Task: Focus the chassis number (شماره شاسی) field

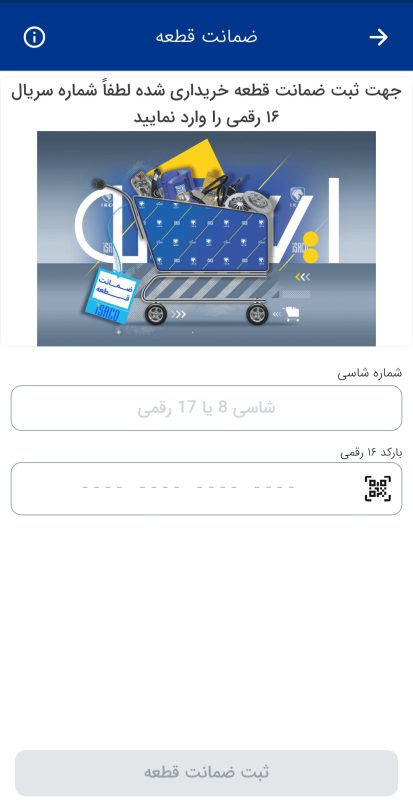Action: 206,408
